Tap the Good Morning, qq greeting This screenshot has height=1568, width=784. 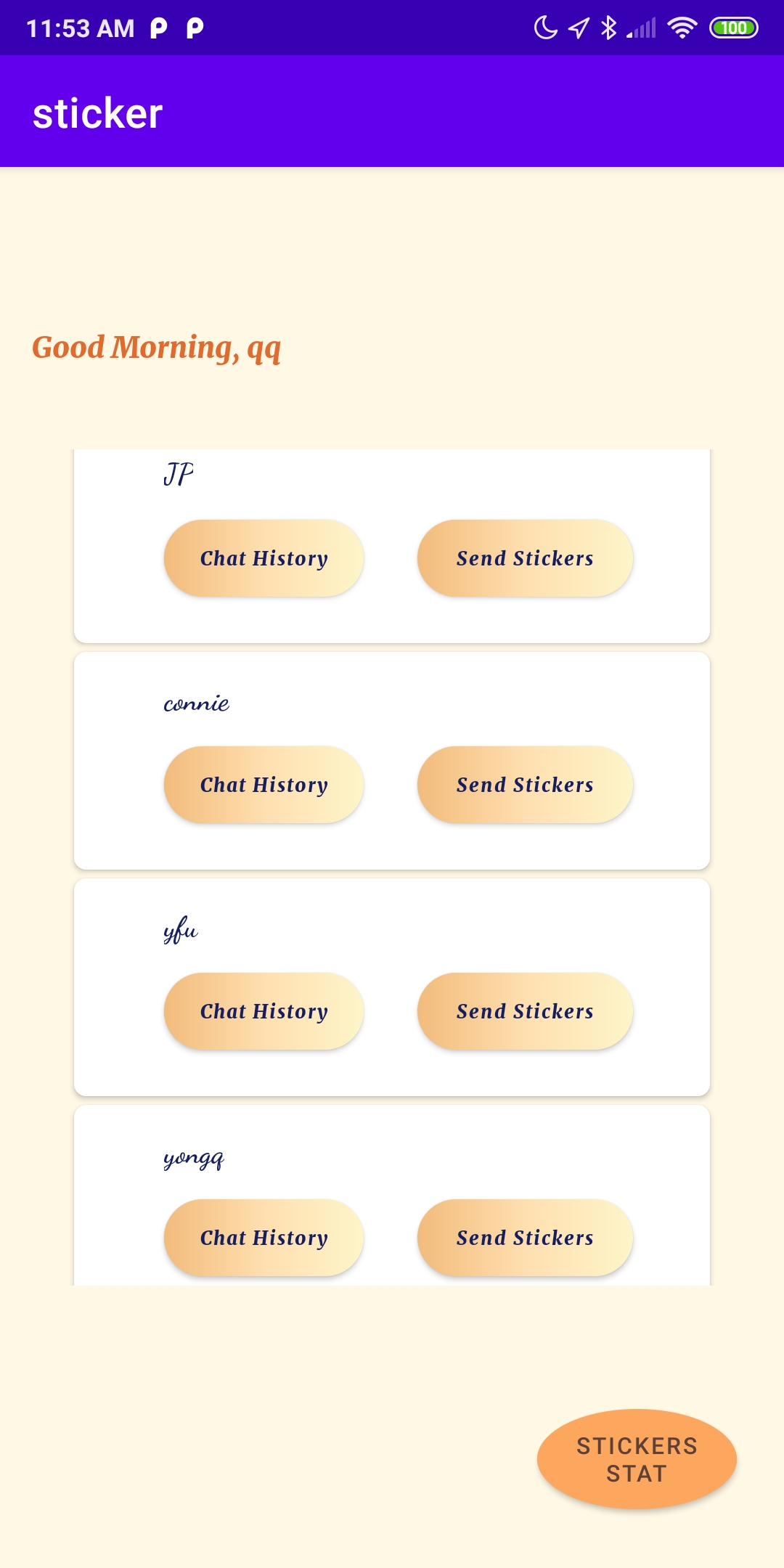[157, 347]
